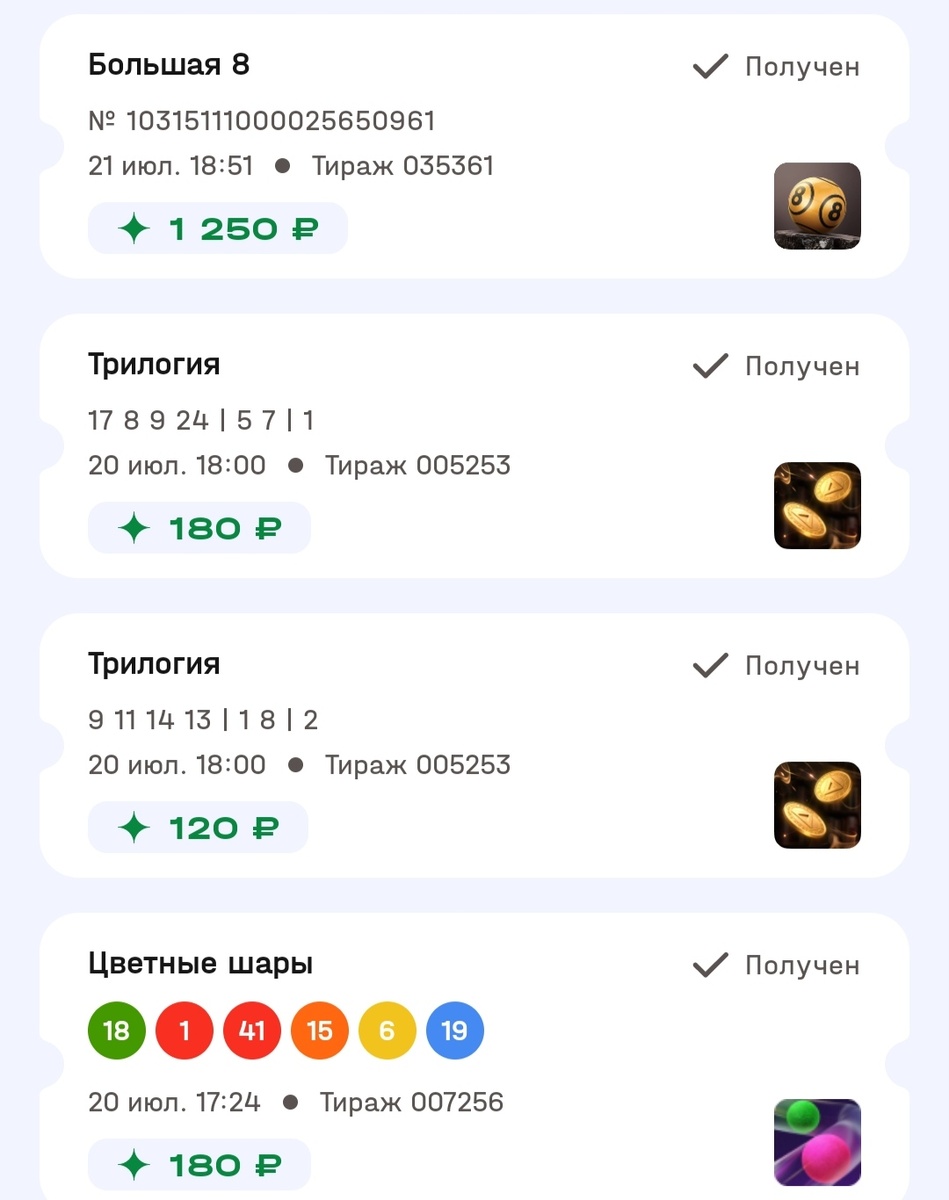Tap the sparkle icon beside the 120 ₽ amount

(x=135, y=827)
